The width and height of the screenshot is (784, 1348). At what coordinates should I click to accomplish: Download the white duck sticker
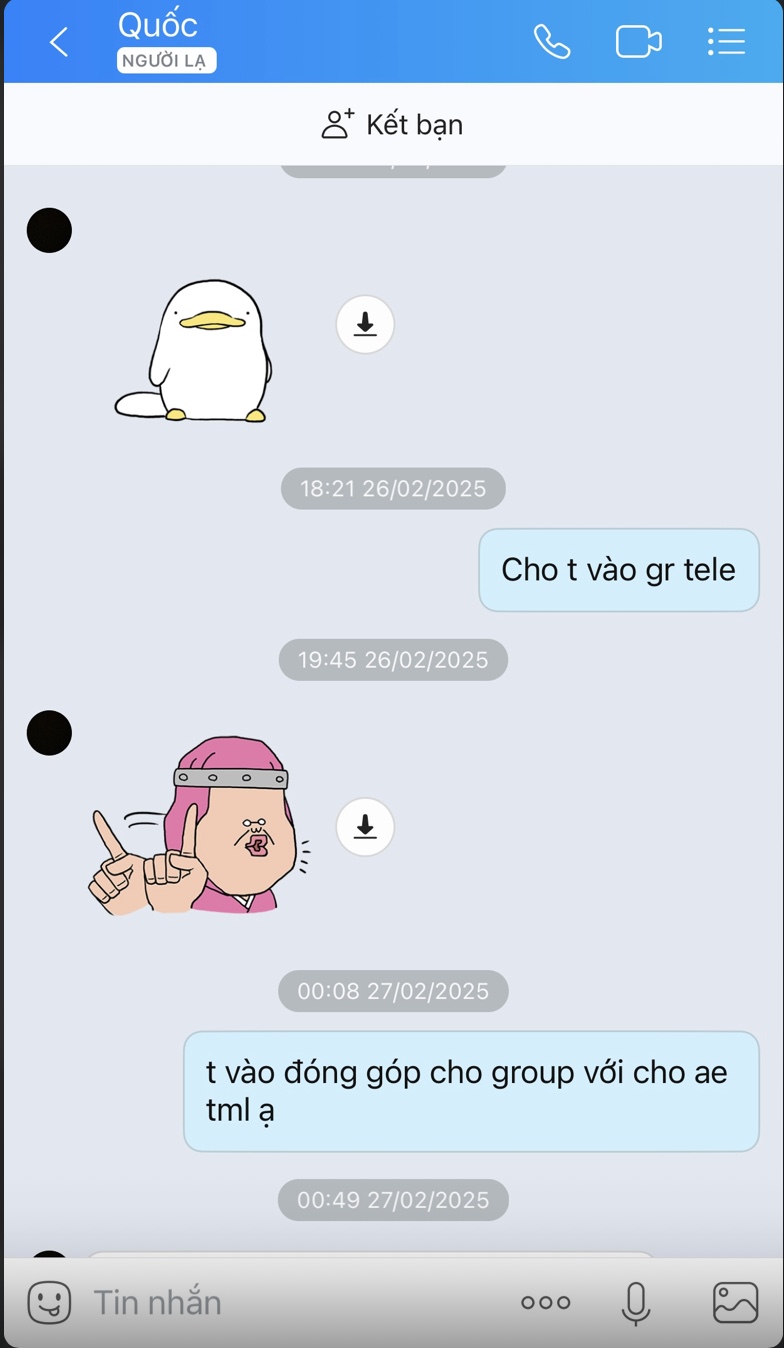tap(365, 324)
